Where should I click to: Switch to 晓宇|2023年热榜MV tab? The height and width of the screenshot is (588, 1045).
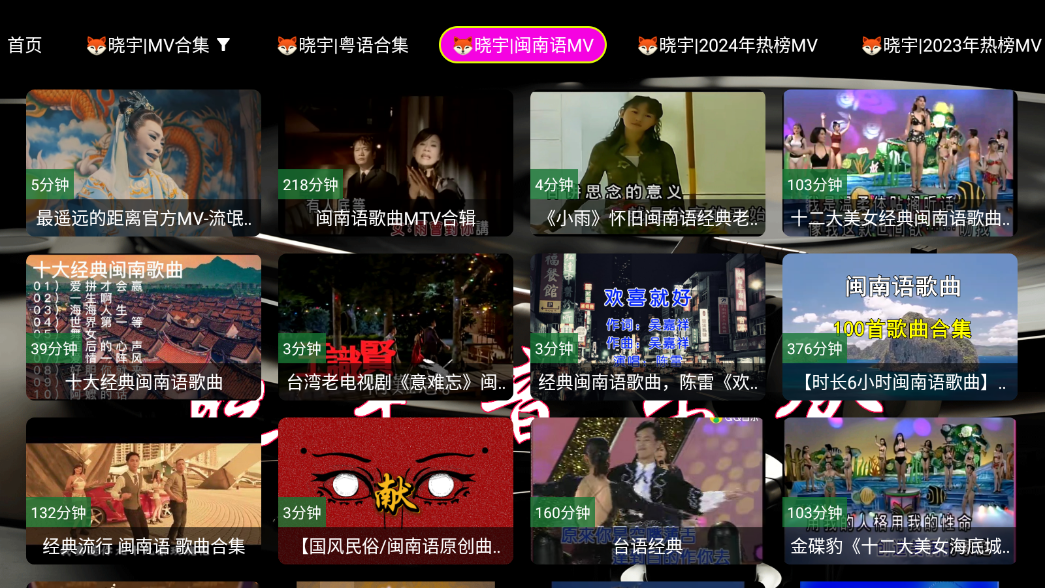952,45
